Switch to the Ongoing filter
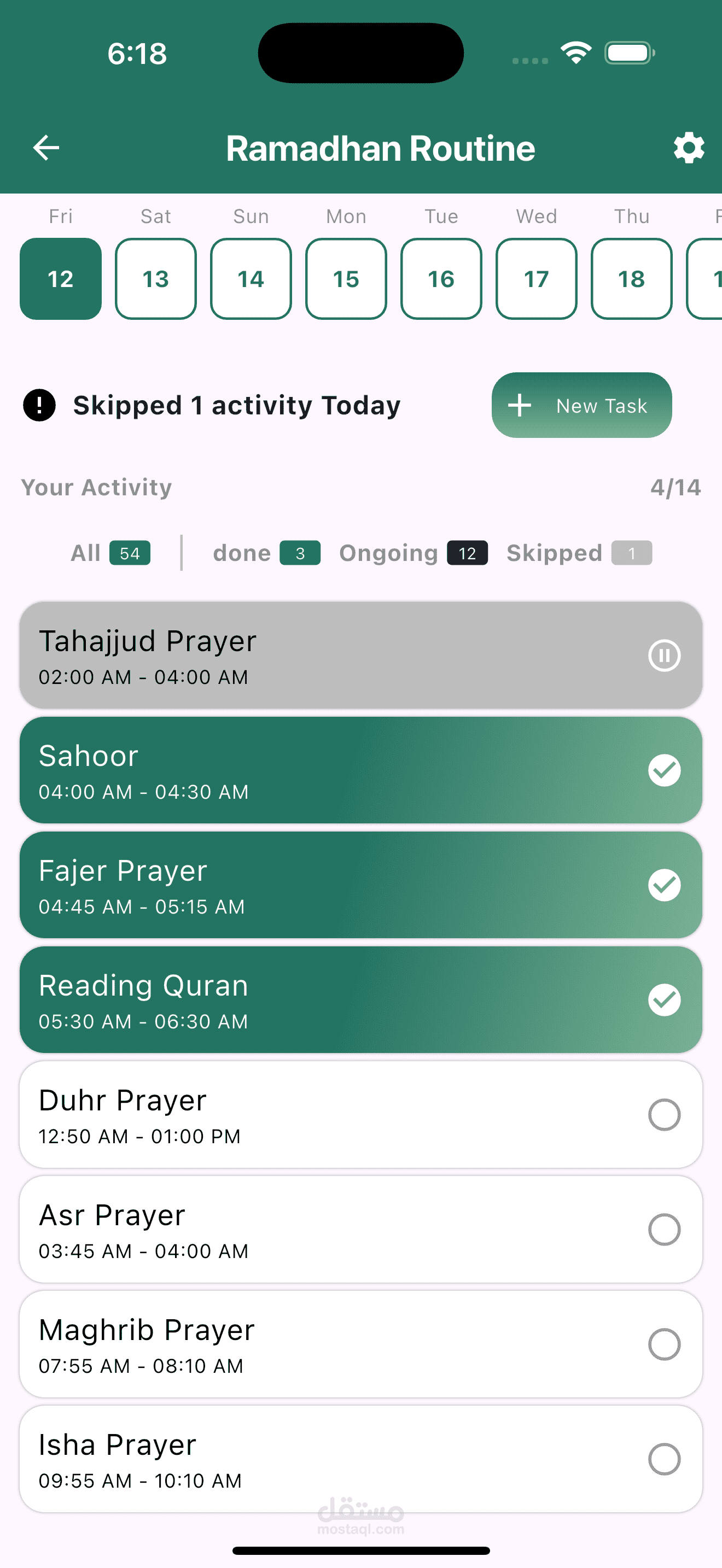The image size is (722, 1568). (x=413, y=553)
